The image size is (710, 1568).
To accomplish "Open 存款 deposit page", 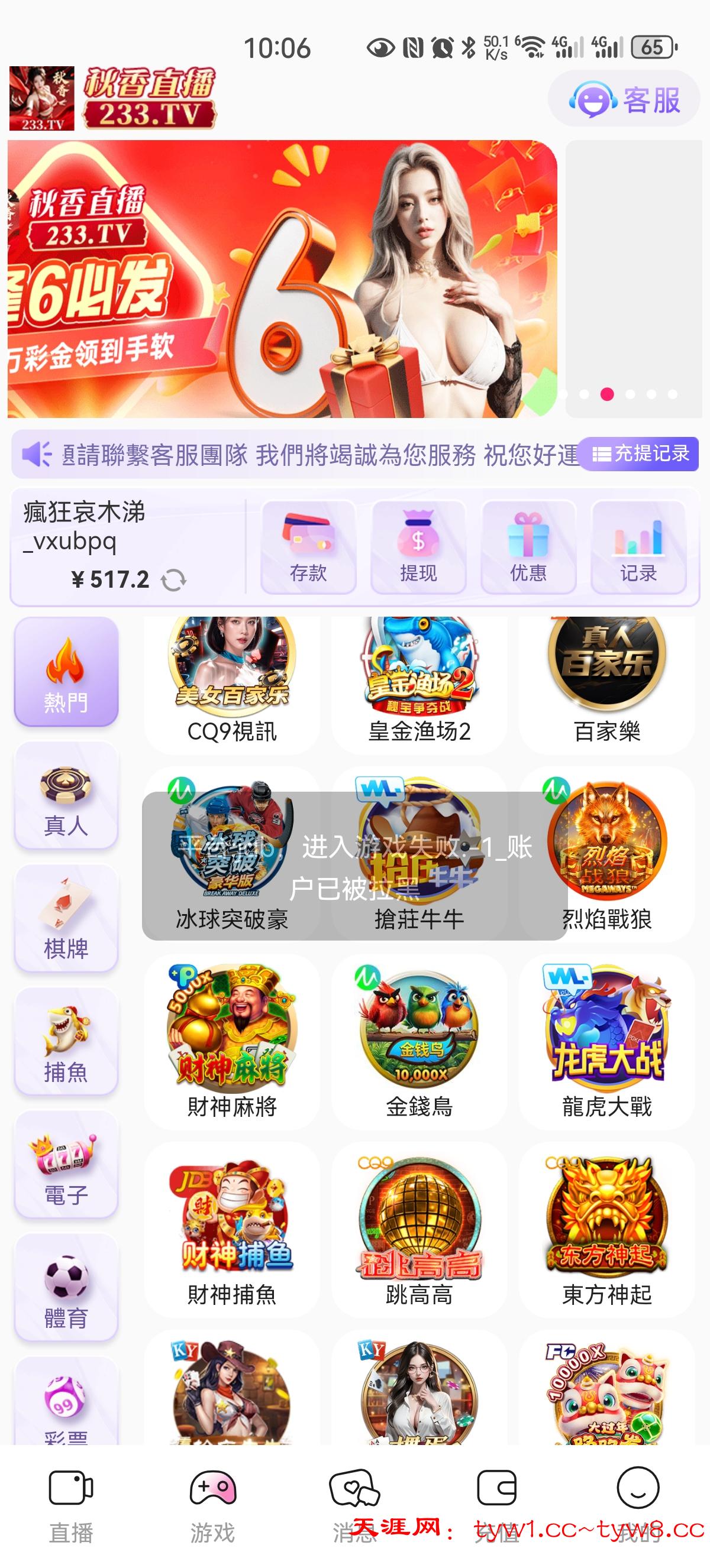I will [308, 546].
